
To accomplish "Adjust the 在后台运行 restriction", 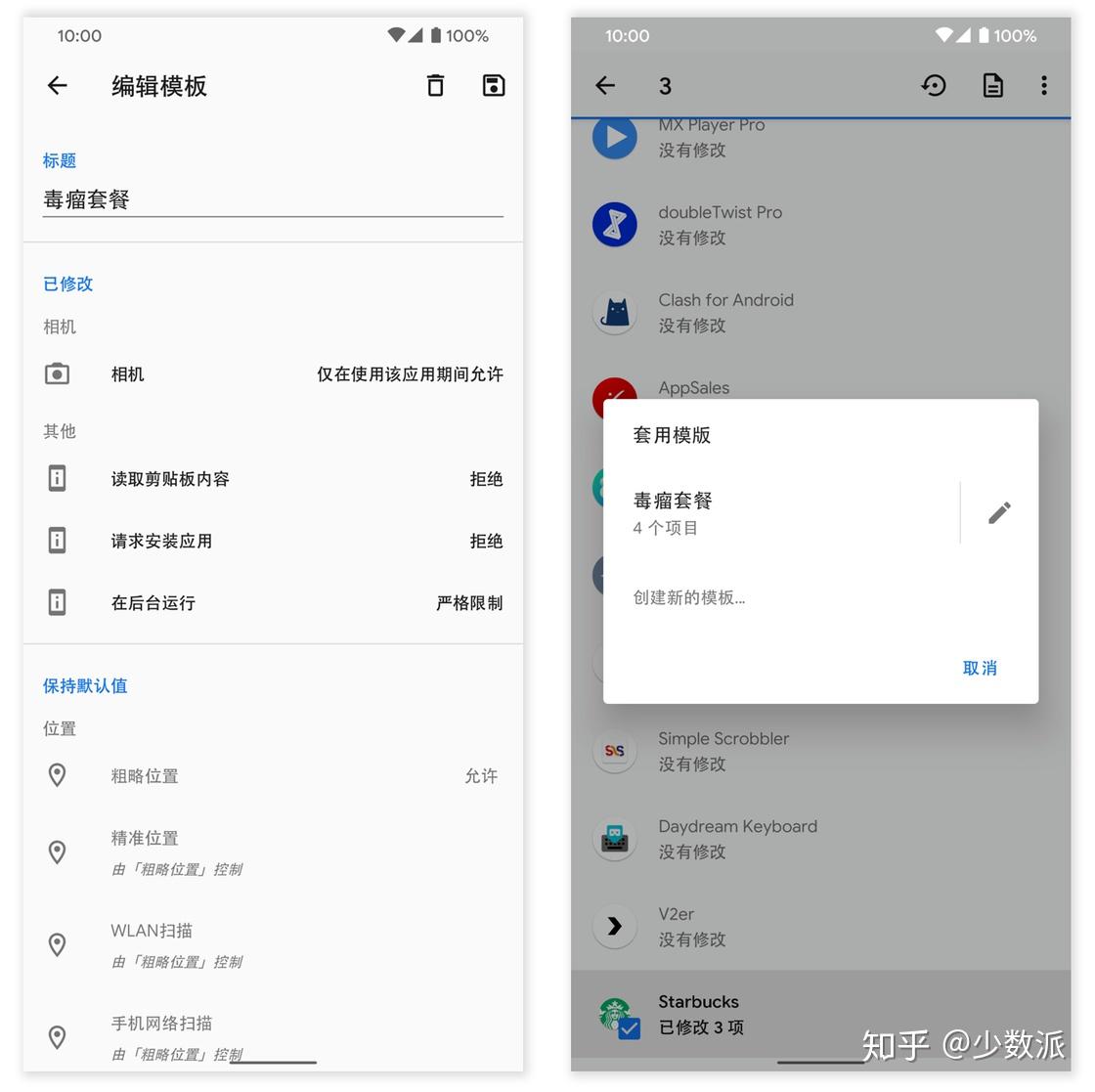I will click(272, 603).
